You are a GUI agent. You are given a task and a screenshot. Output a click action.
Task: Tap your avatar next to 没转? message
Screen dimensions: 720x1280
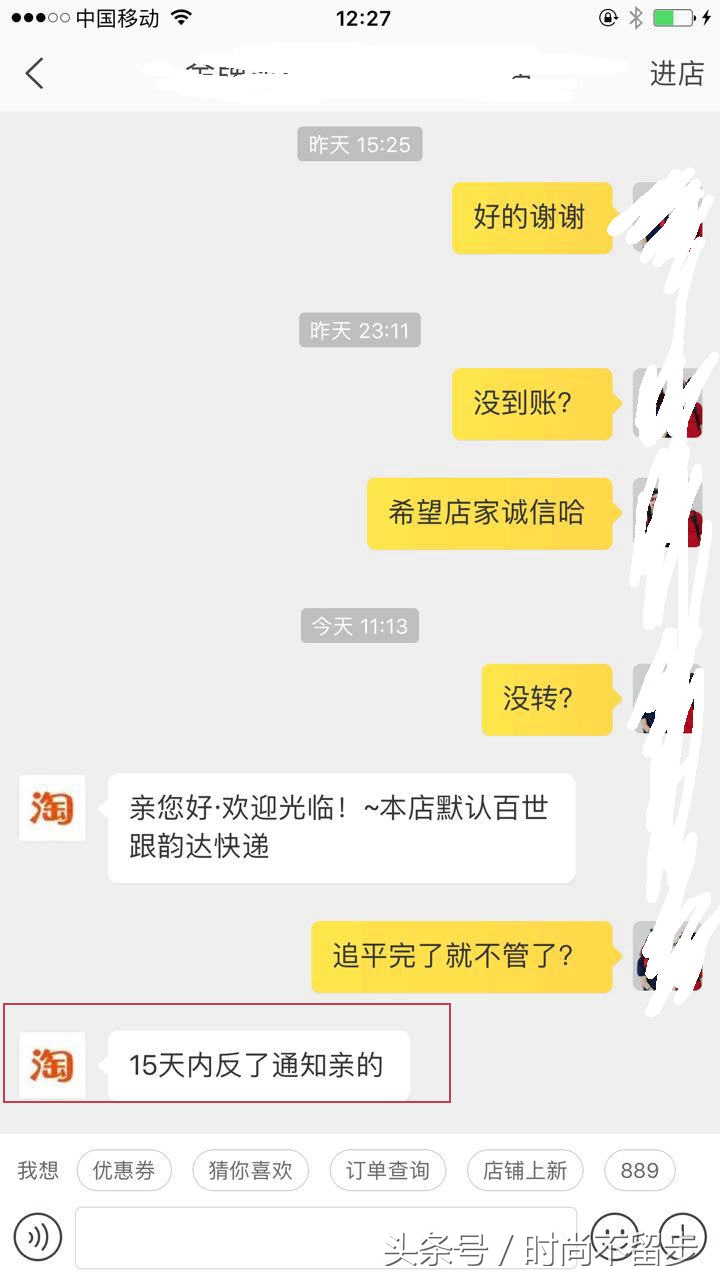click(668, 700)
